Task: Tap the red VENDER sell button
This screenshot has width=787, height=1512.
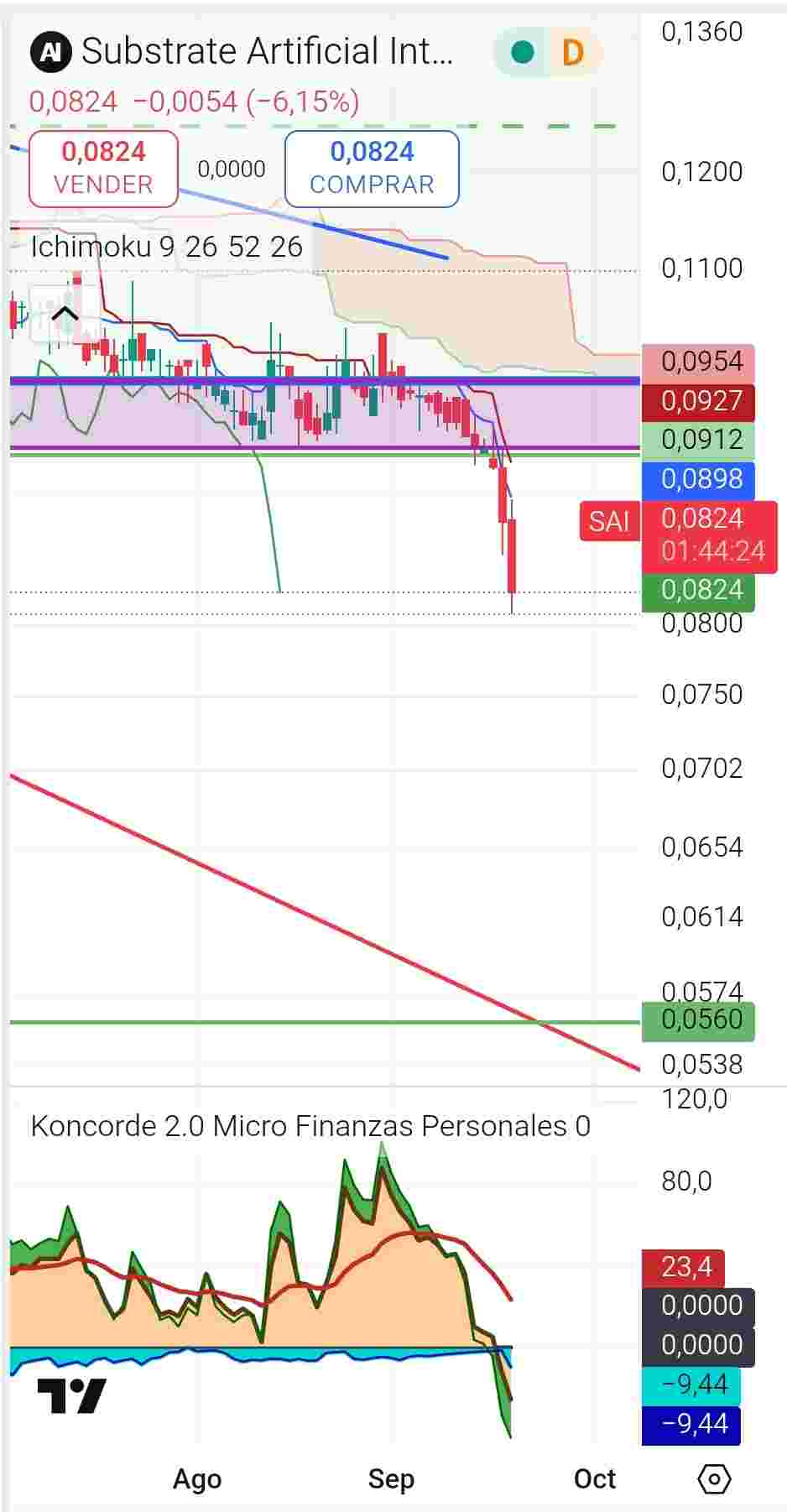Action: (103, 169)
